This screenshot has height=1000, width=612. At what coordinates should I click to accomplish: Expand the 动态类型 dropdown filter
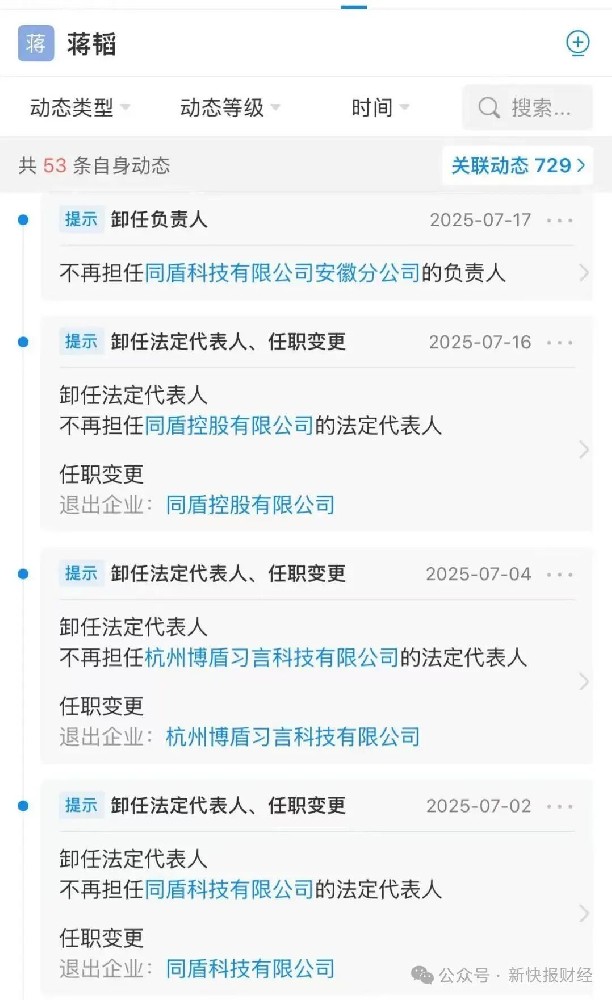80,107
